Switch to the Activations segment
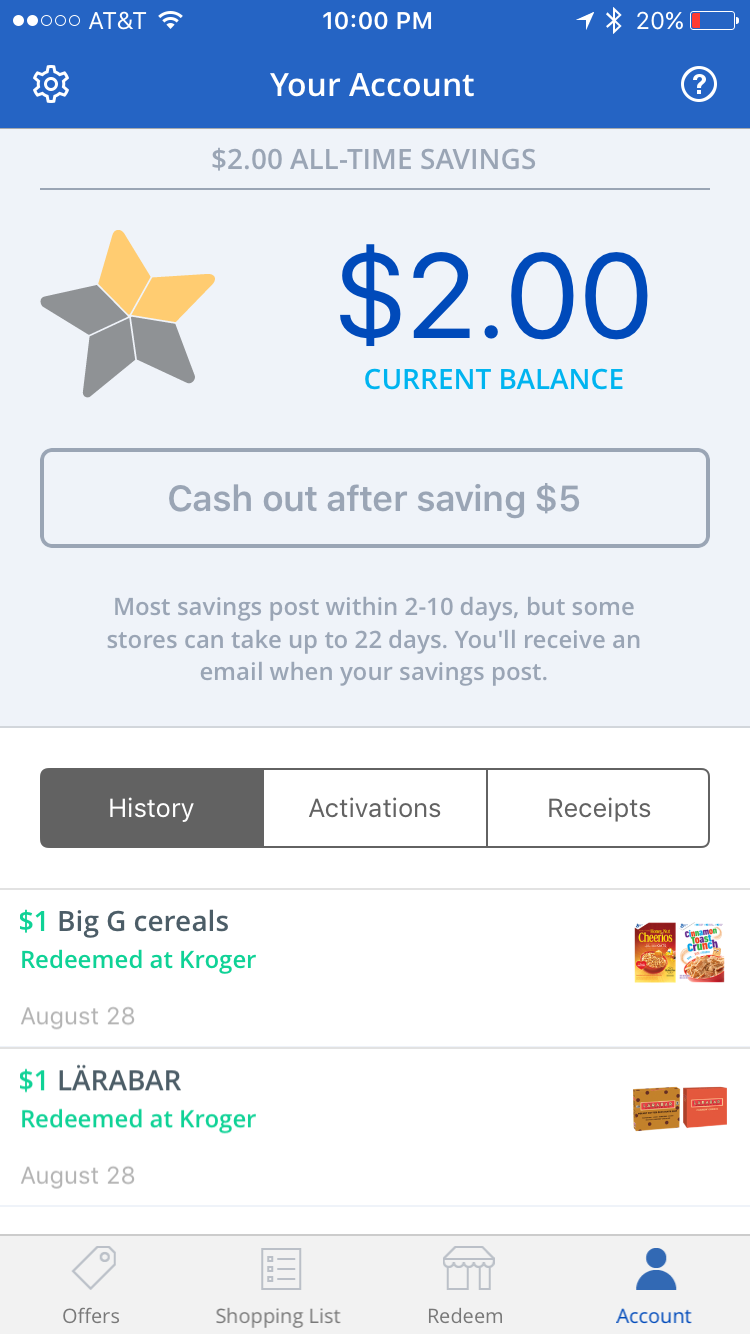The height and width of the screenshot is (1334, 750). tap(375, 808)
